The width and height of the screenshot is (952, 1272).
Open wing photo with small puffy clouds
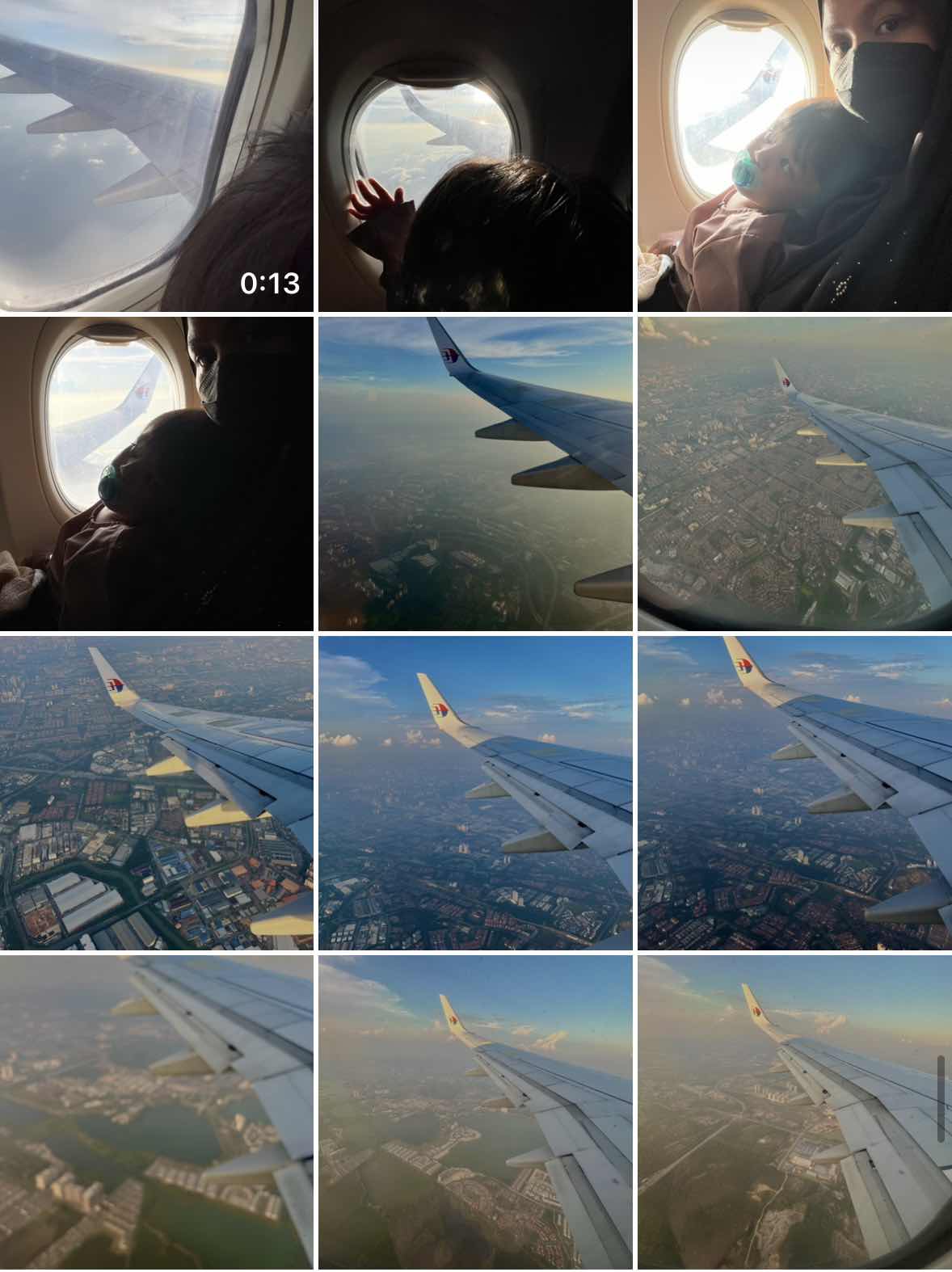(x=475, y=793)
